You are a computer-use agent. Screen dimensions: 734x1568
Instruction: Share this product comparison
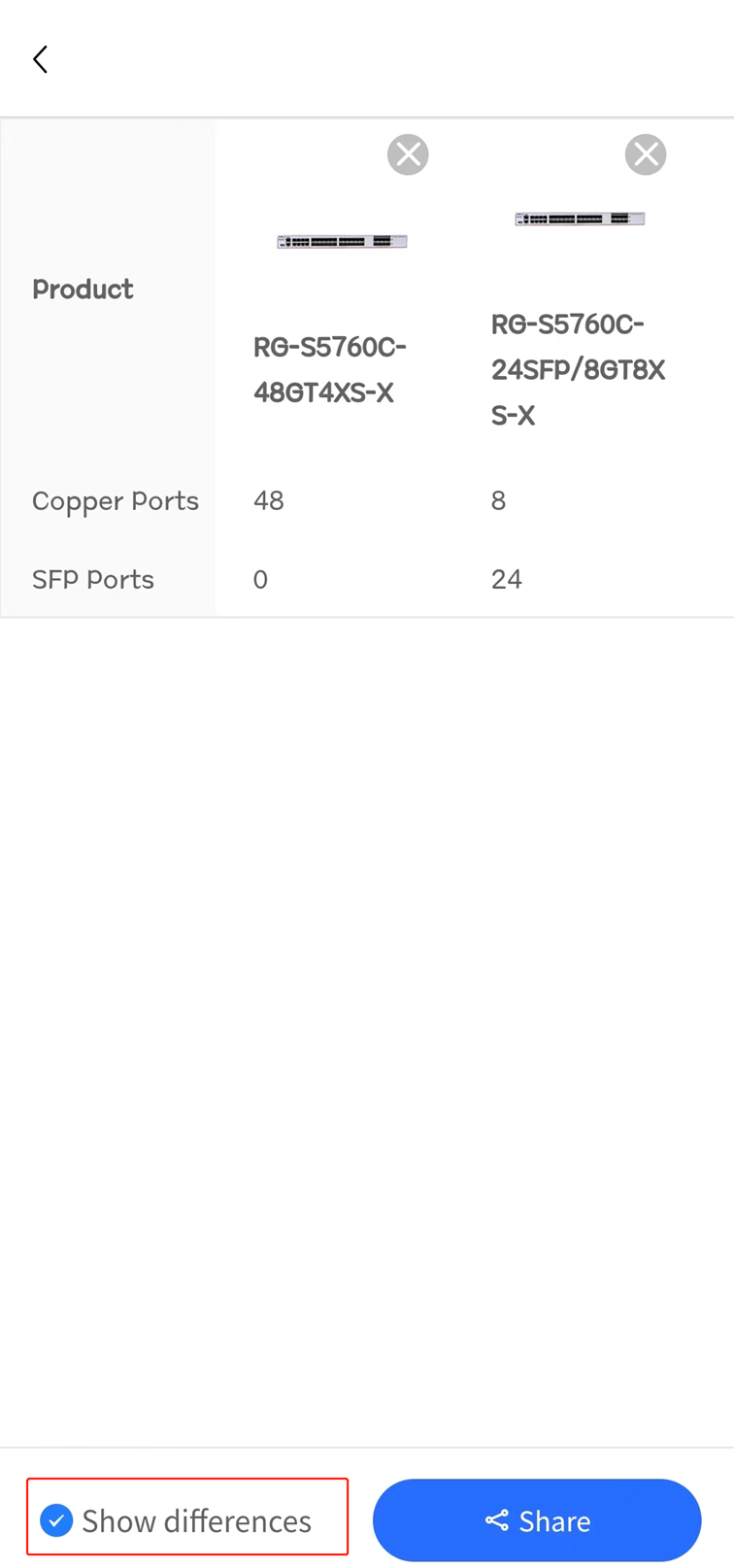[537, 1519]
